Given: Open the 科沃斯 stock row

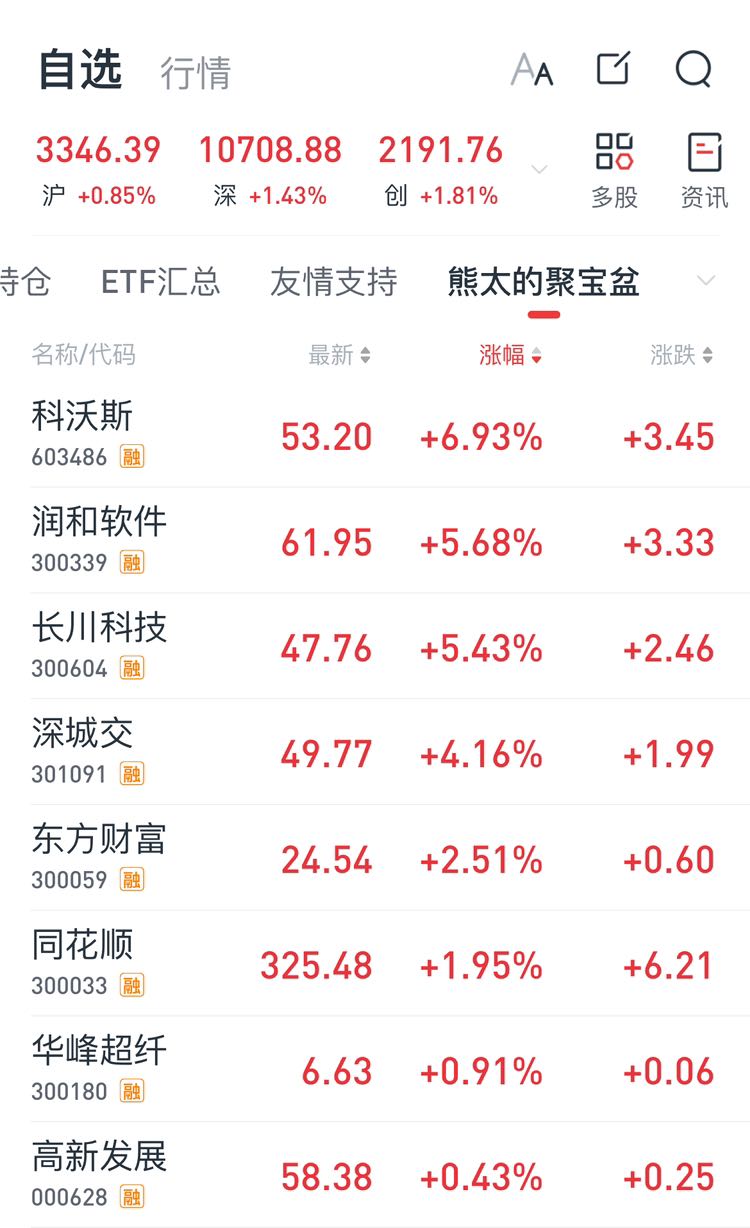Looking at the screenshot, I should (x=375, y=436).
